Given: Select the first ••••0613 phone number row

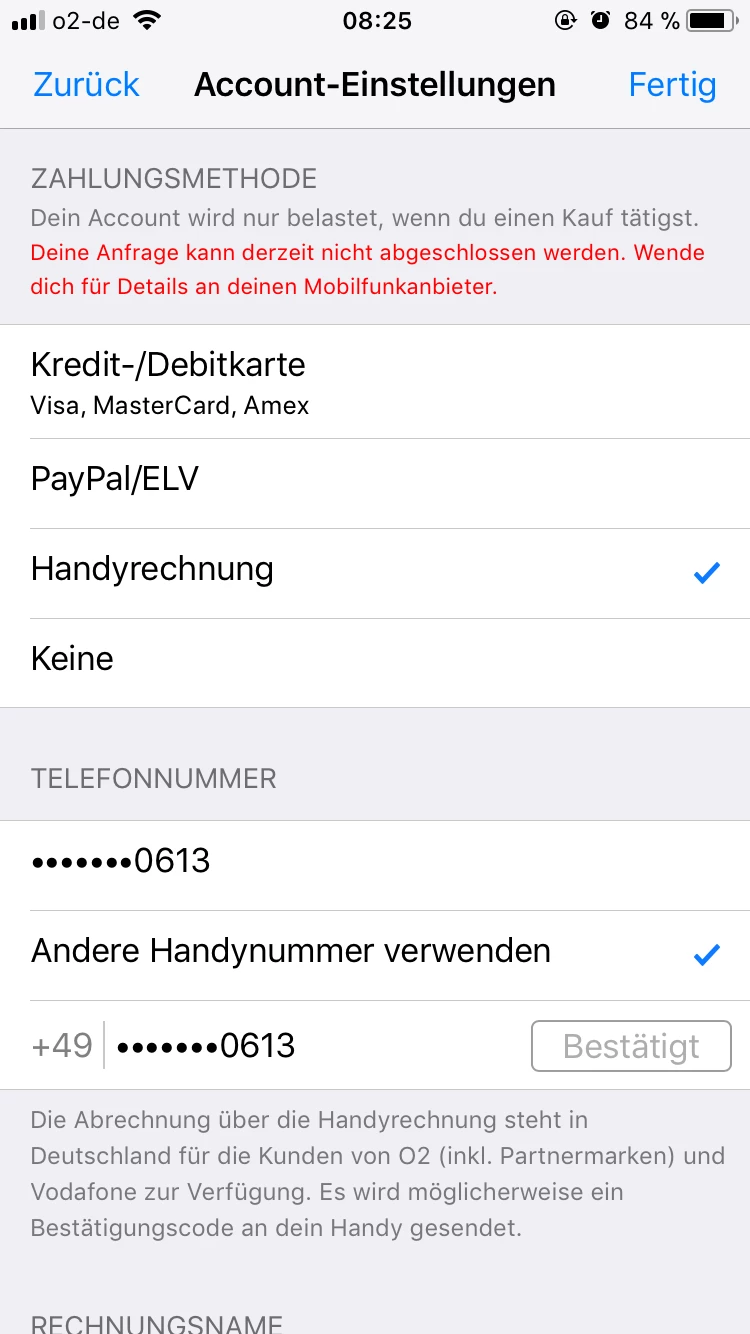Looking at the screenshot, I should tap(375, 861).
